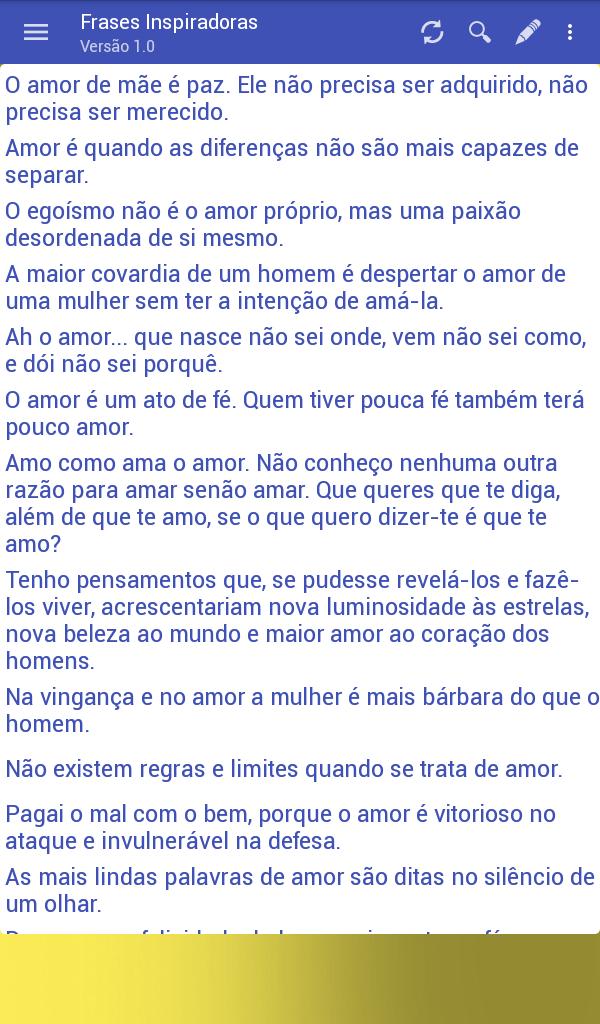Screen dimensions: 600x1024
Task: Select quote 'A maior covardia de um homem'
Action: point(285,288)
